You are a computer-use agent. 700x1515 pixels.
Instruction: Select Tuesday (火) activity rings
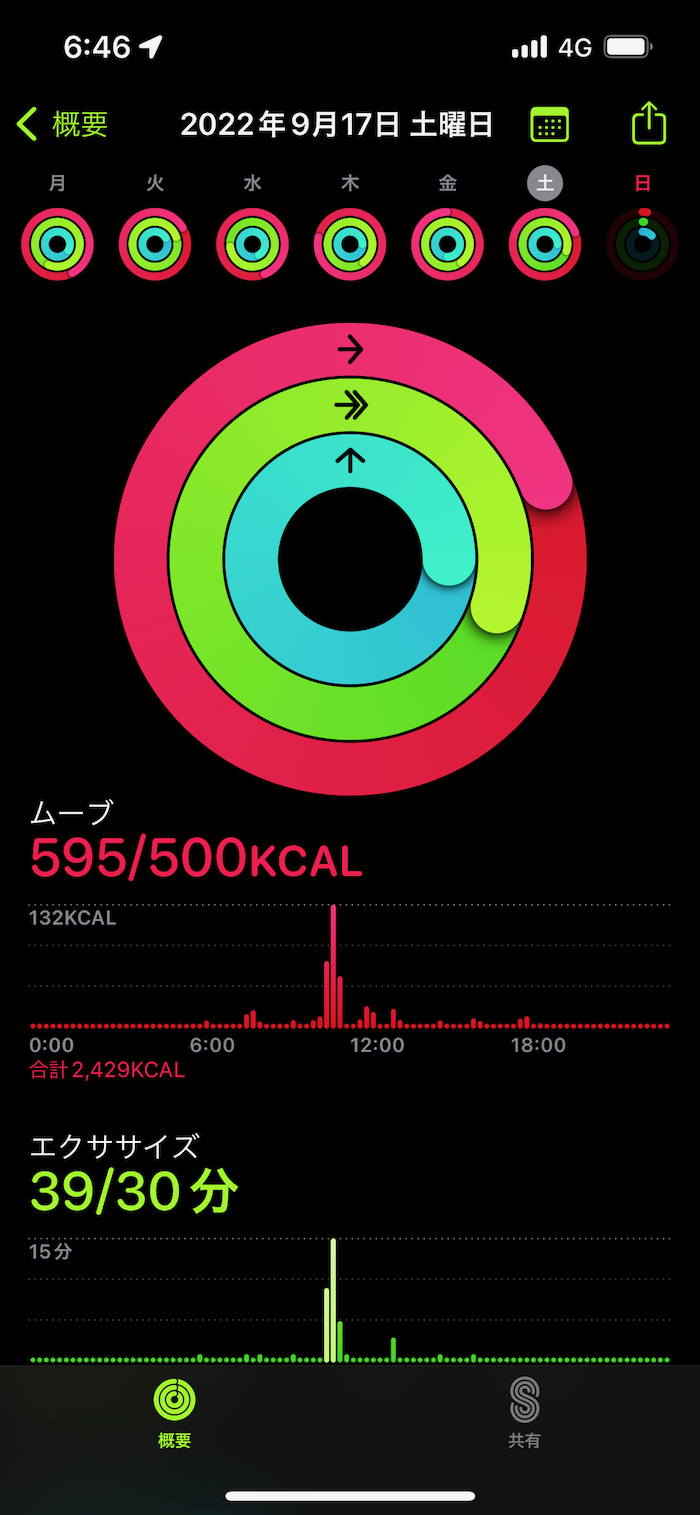pos(155,244)
